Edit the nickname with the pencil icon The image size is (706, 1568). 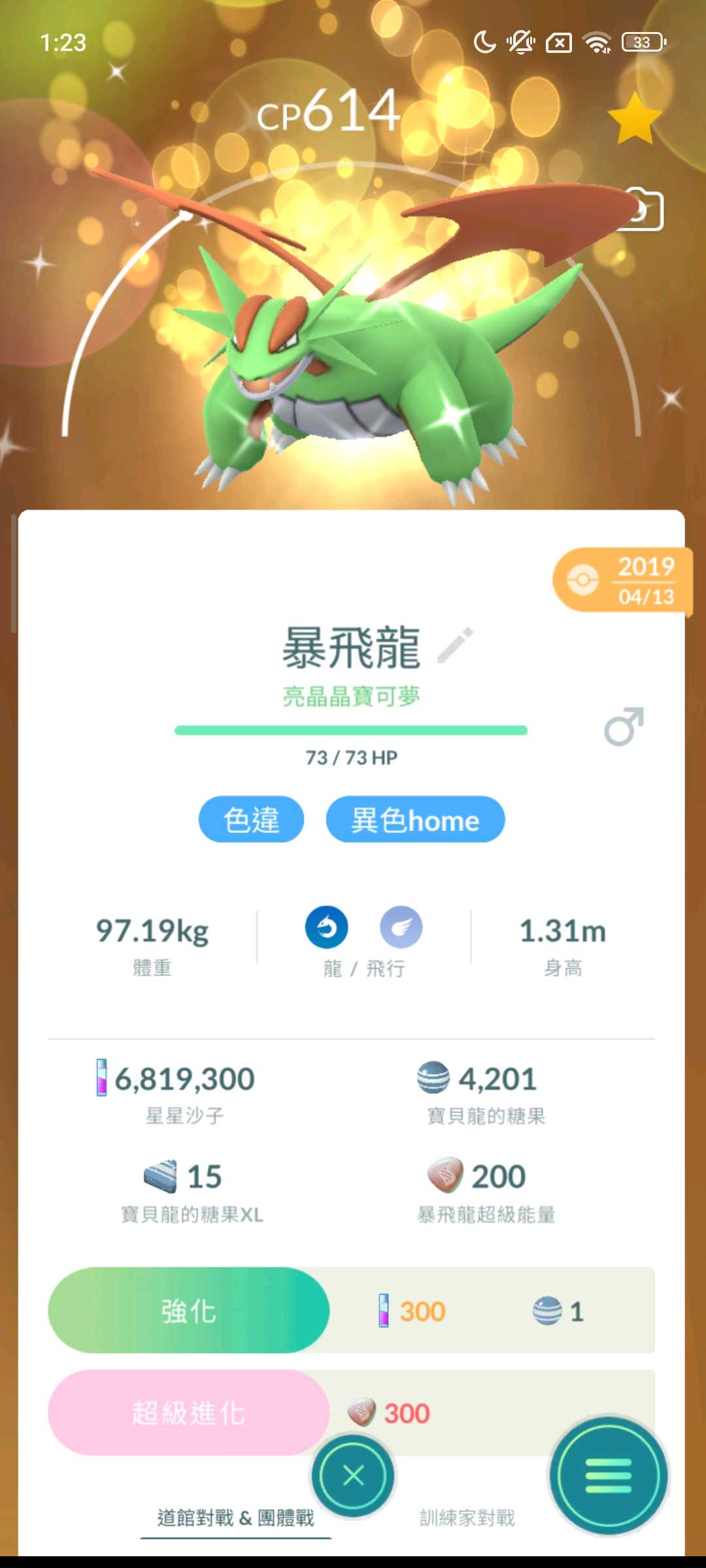coord(456,645)
